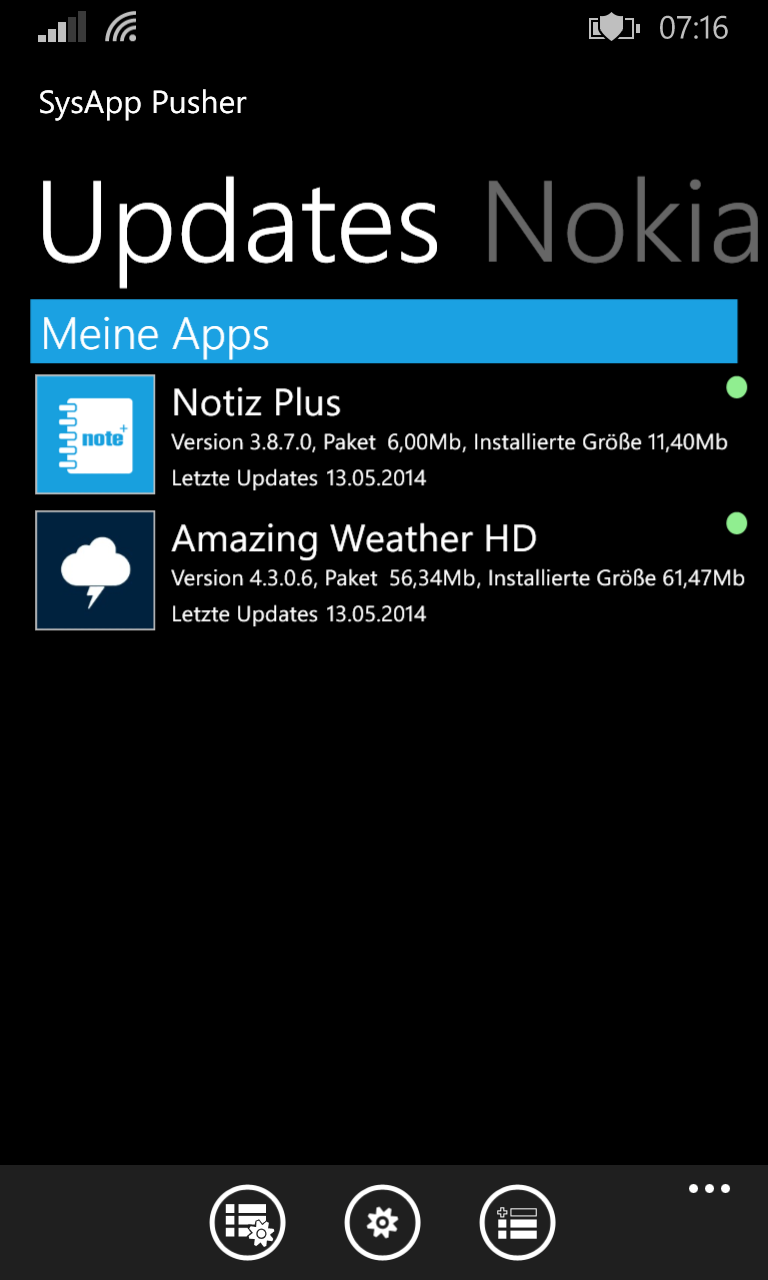Expand the app bar's three-dots menu

click(x=709, y=1189)
